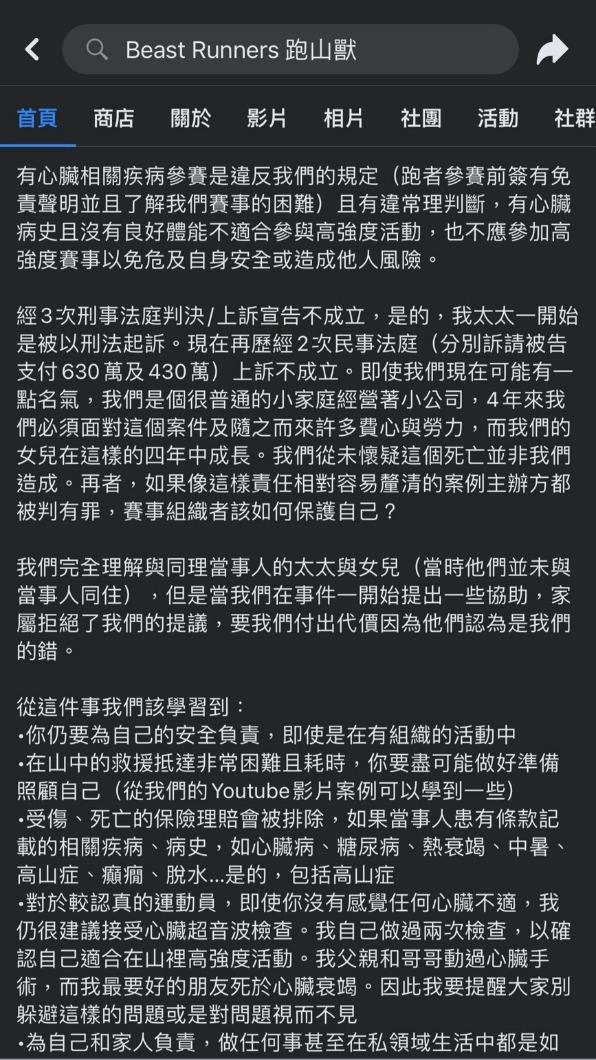The height and width of the screenshot is (1060, 596).
Task: Go to the 活動 tab
Action: tap(498, 118)
